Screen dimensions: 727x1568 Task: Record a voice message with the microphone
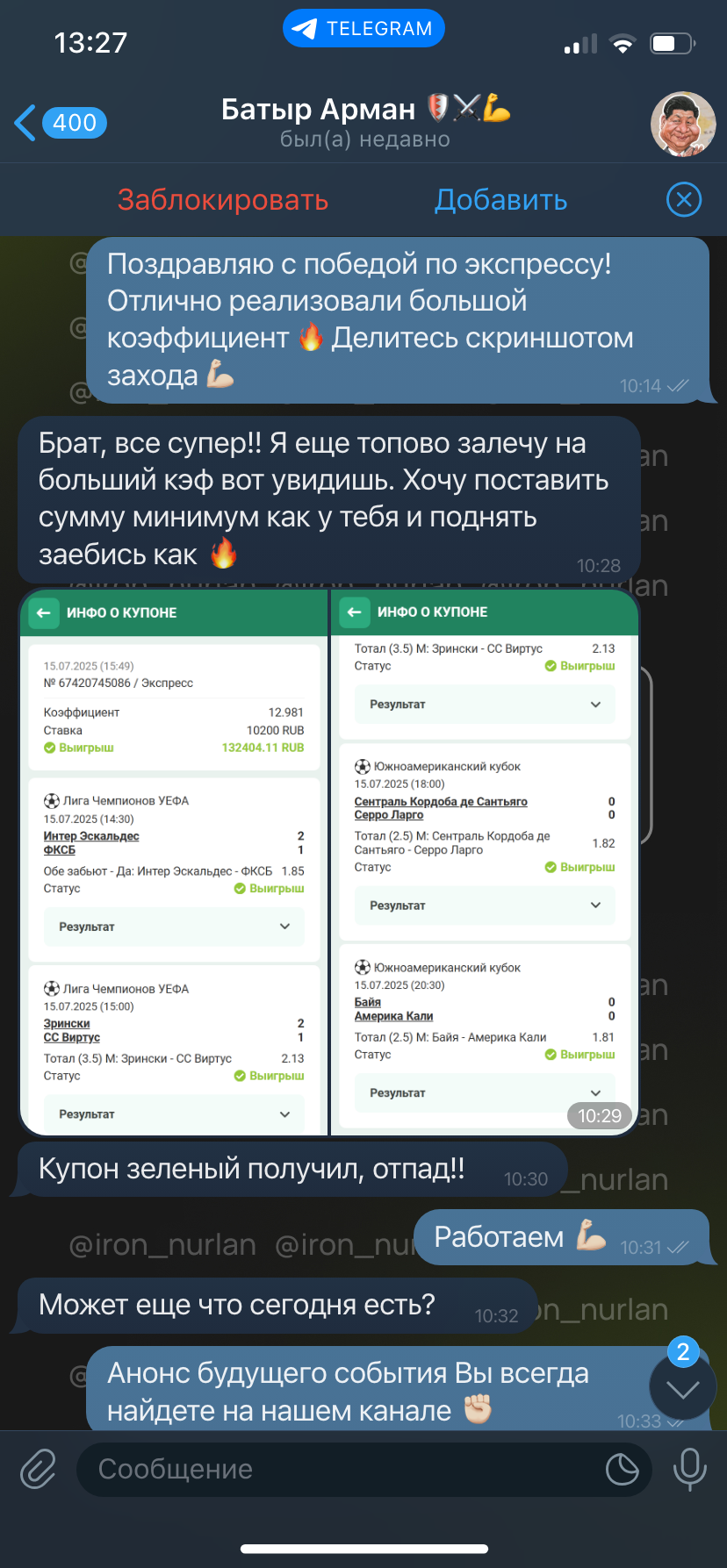[x=689, y=1469]
